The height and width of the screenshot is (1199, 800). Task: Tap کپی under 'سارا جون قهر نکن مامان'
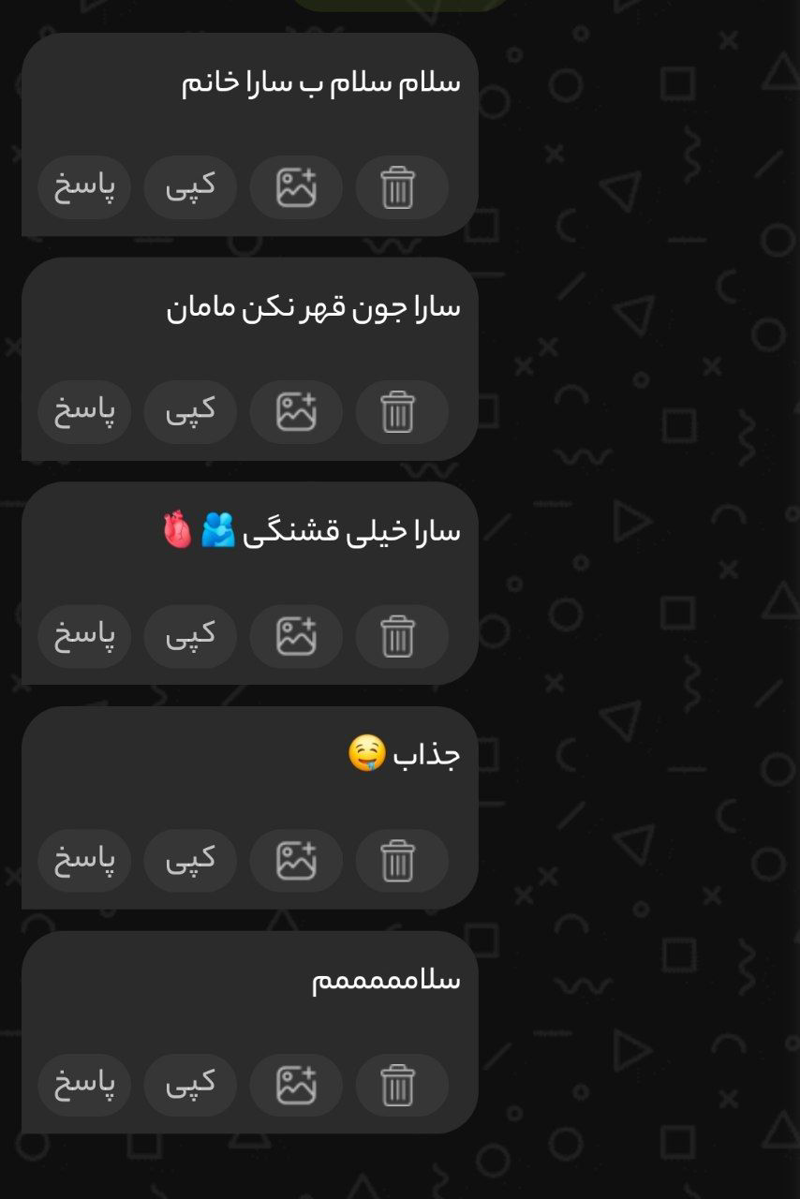(x=190, y=411)
